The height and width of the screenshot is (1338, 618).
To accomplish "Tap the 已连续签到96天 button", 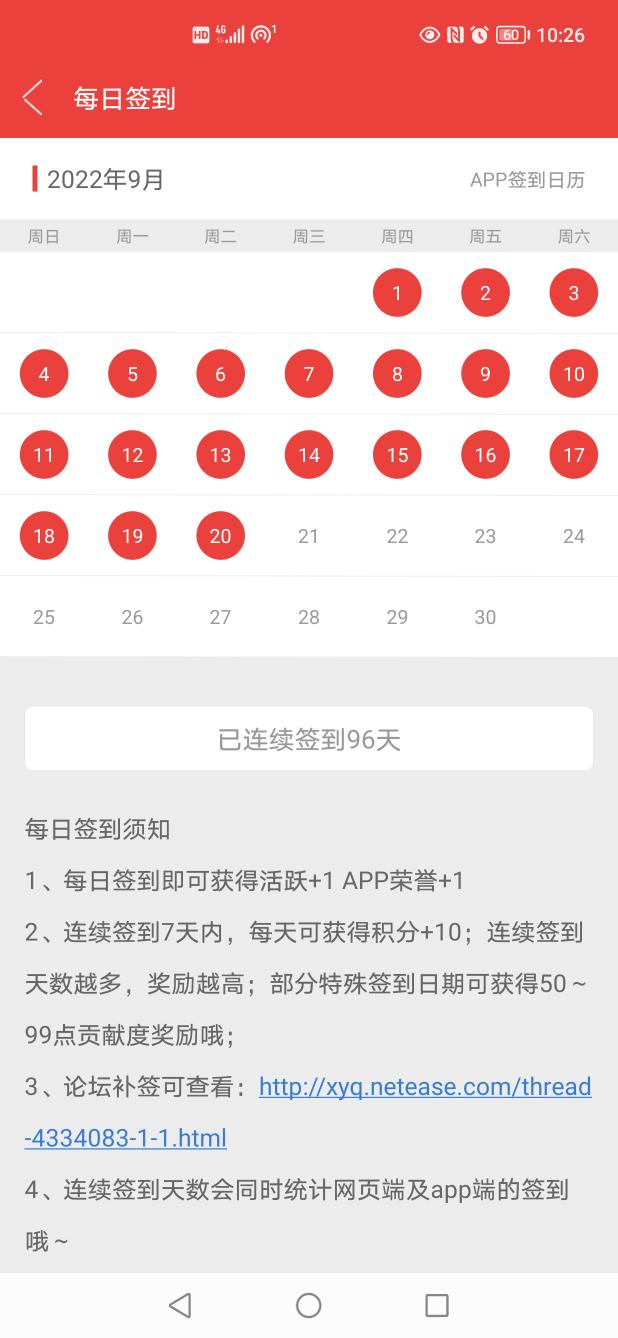I will [x=309, y=739].
